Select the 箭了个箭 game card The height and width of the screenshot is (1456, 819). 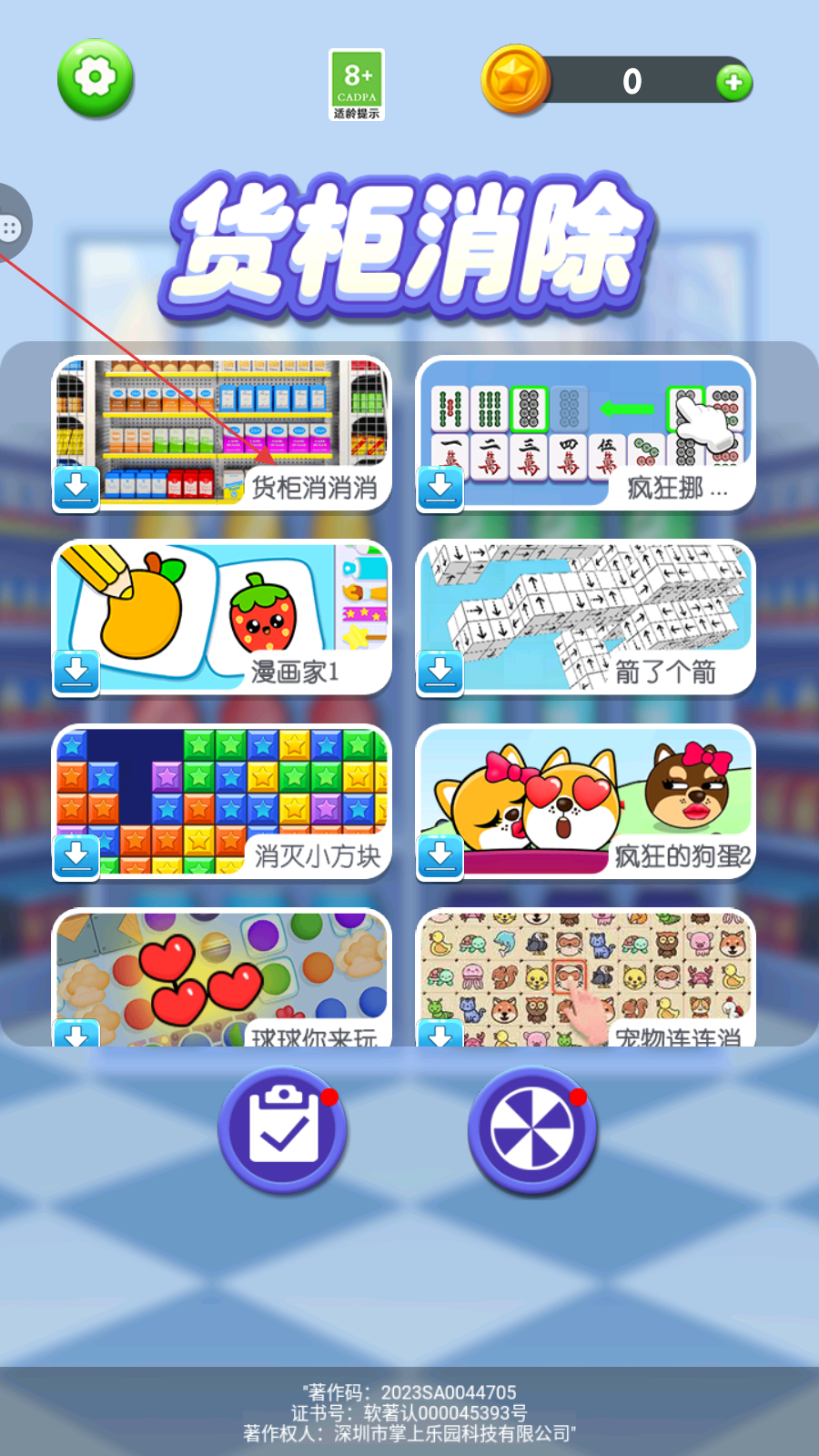(x=585, y=618)
